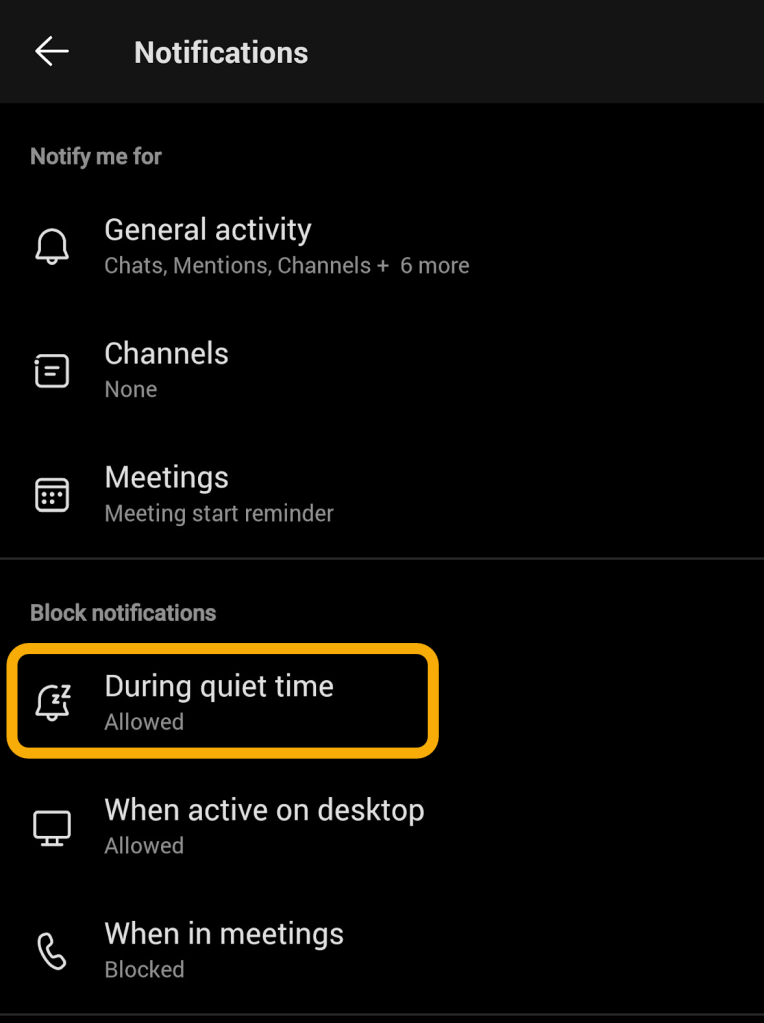The width and height of the screenshot is (764, 1023).
Task: Open When in meetings blocking setting
Action: pyautogui.click(x=224, y=949)
